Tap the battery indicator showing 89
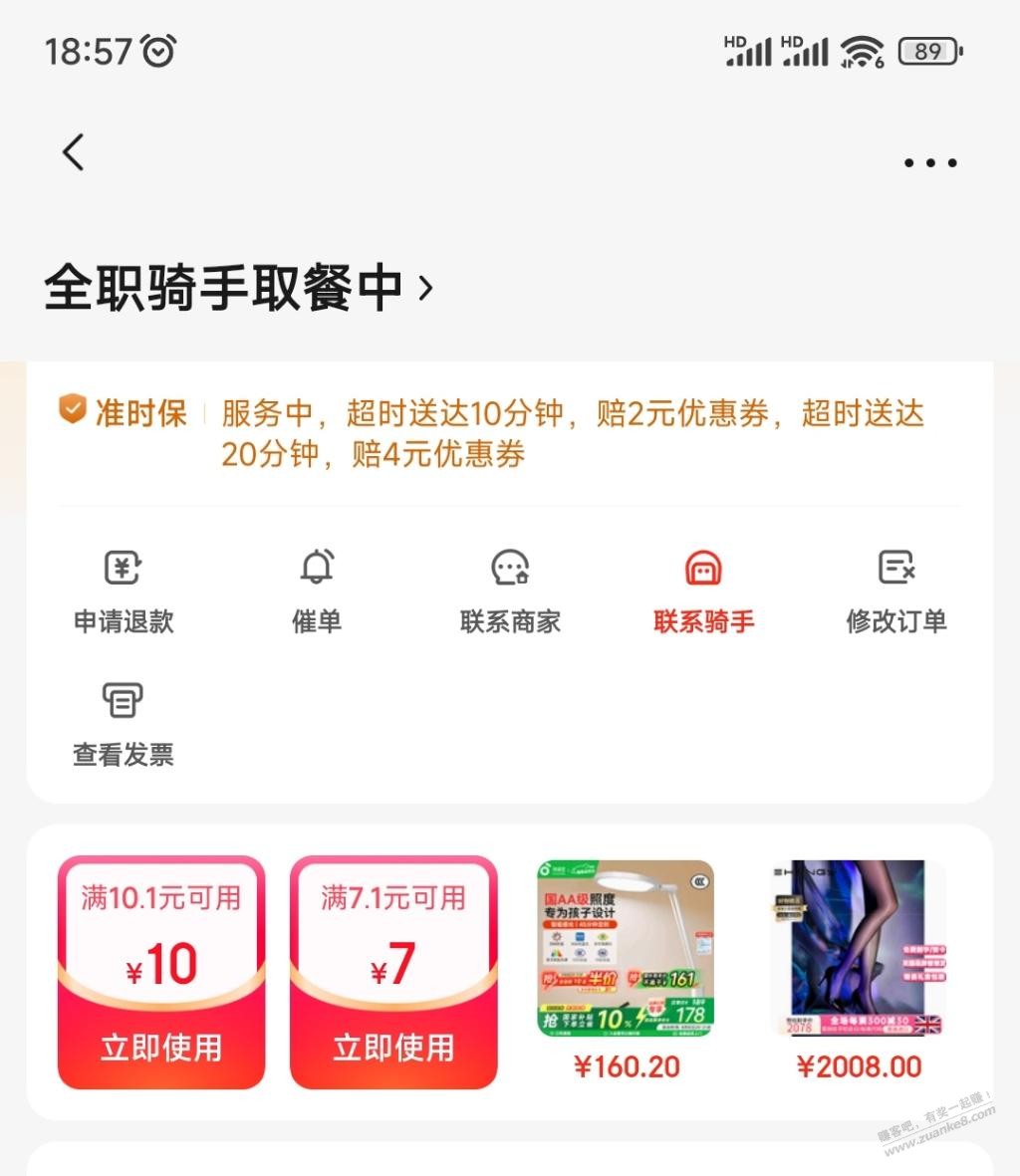The height and width of the screenshot is (1176, 1020). pos(928,50)
